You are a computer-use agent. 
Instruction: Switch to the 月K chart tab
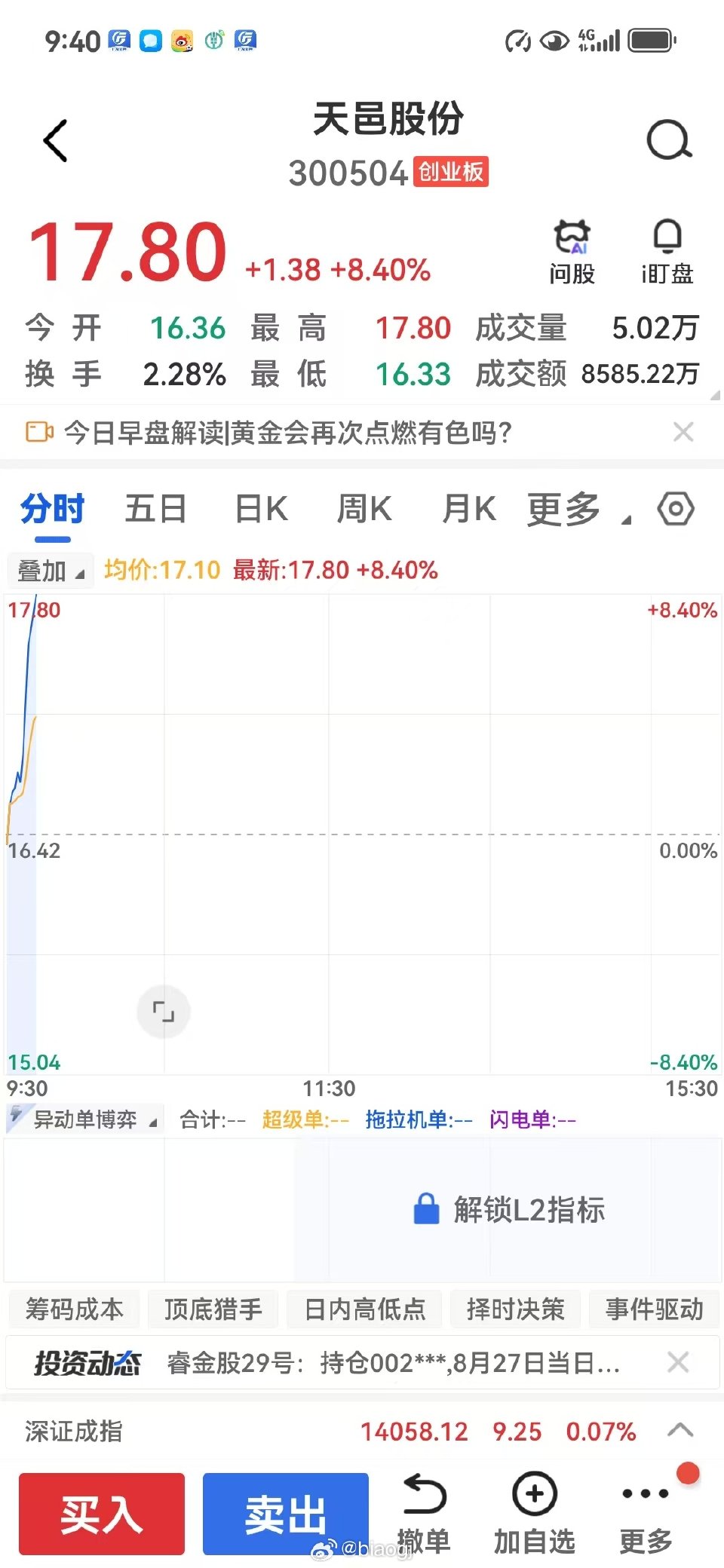click(x=469, y=509)
